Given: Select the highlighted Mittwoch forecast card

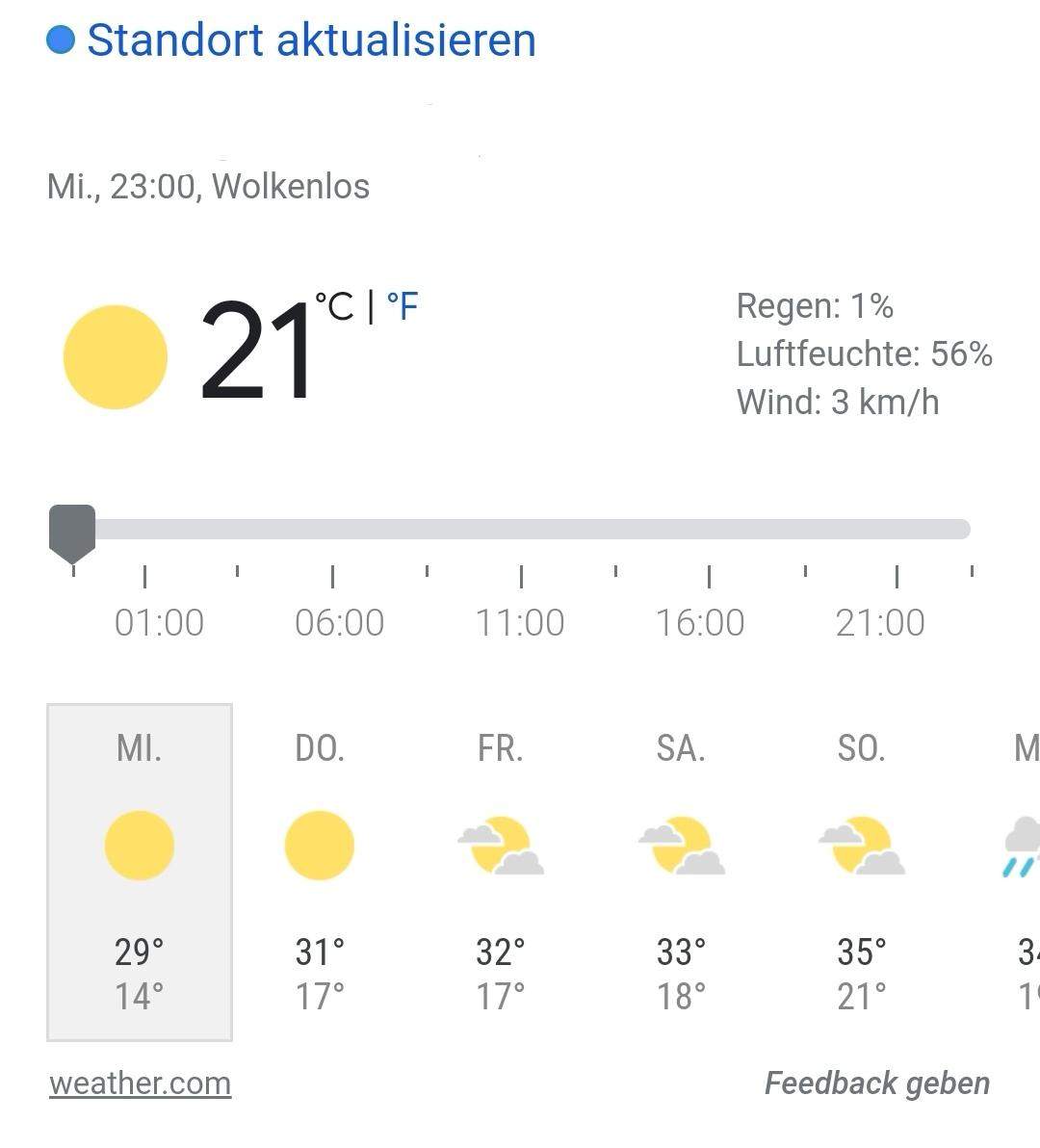Looking at the screenshot, I should point(139,872).
